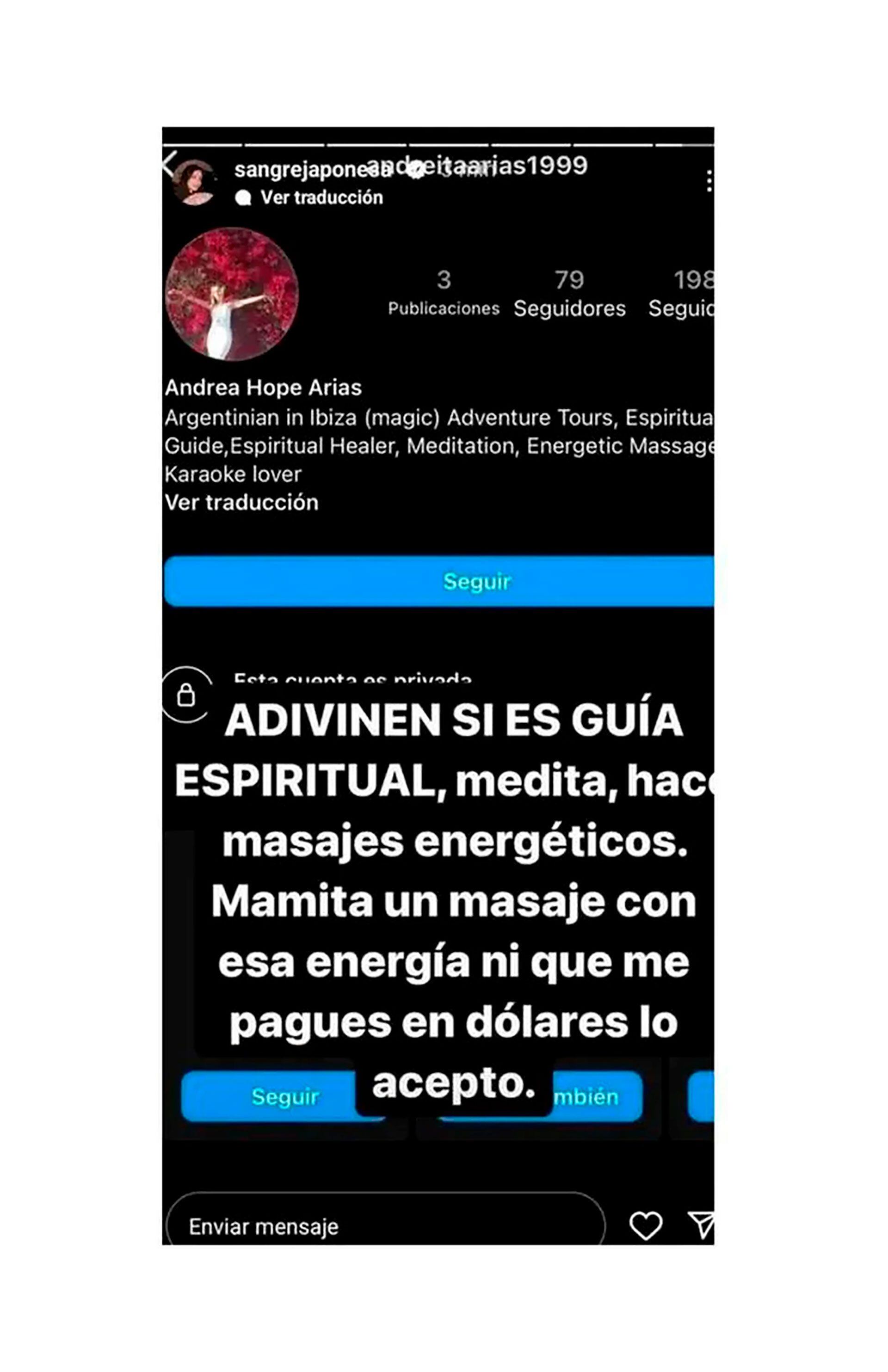Tap the Seguidos count on the right
The width and height of the screenshot is (888, 1372).
(690, 294)
